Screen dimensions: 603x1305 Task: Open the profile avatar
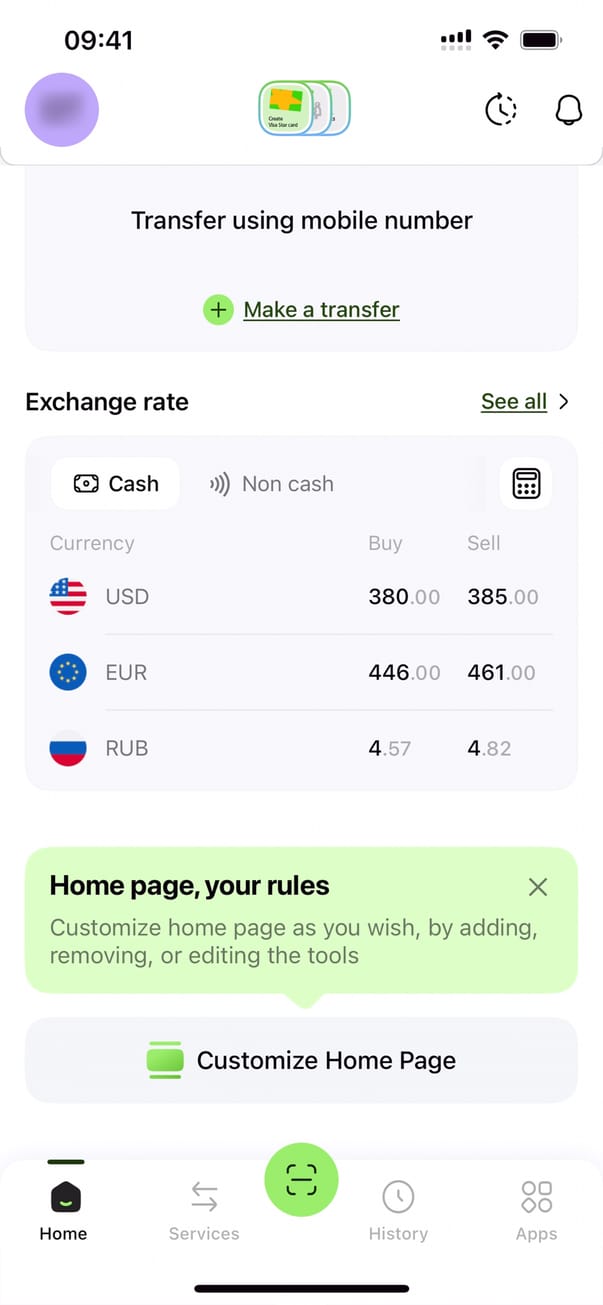pos(62,110)
